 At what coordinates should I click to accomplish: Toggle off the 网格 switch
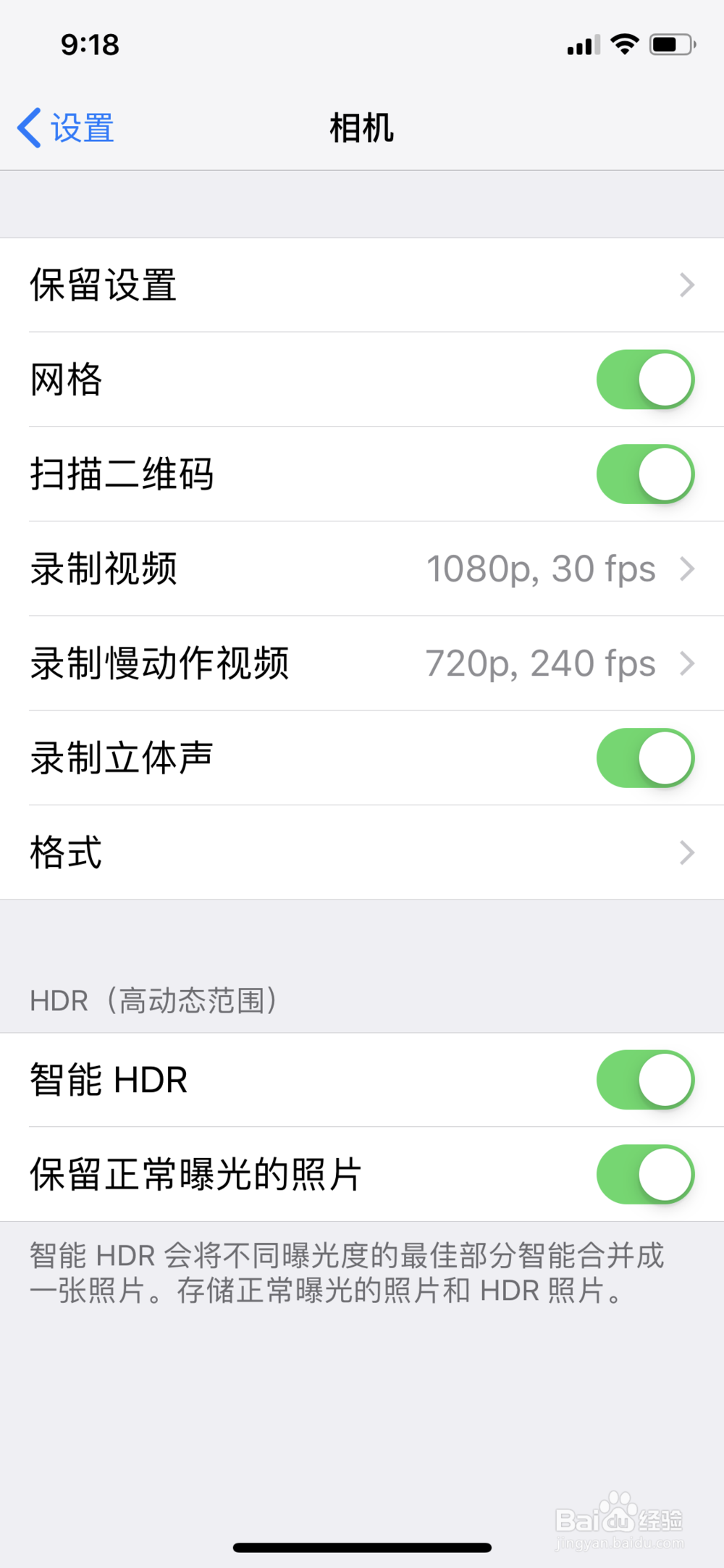pos(645,380)
